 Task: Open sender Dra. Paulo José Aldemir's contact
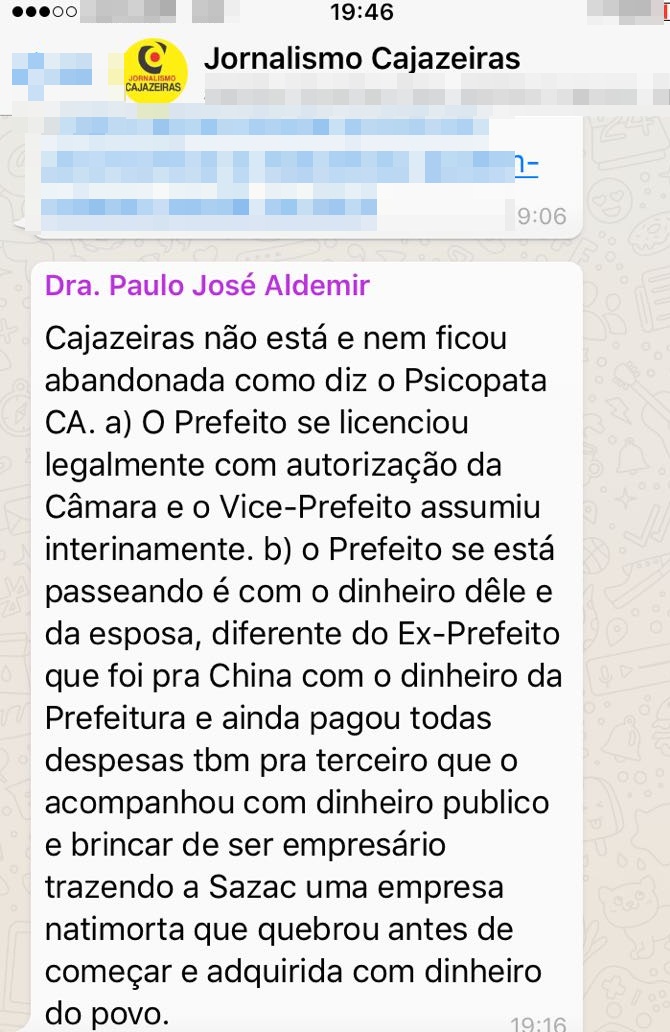coord(207,286)
